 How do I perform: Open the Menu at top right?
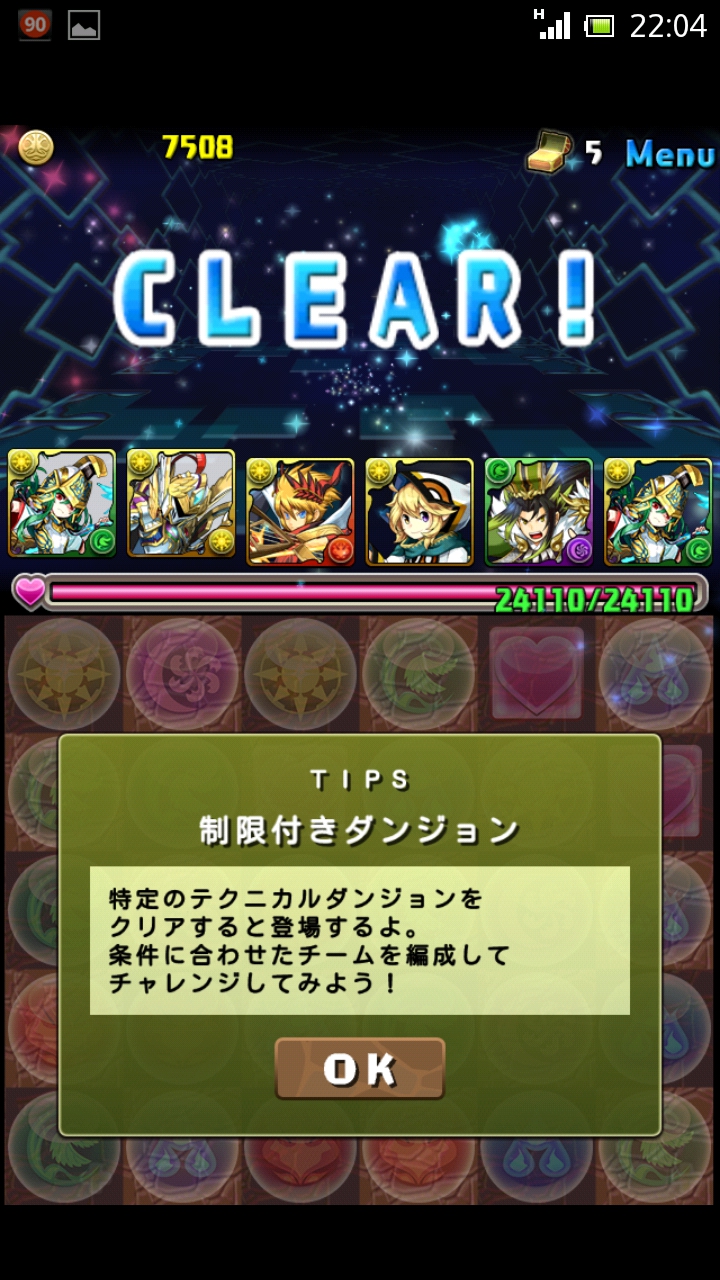669,153
